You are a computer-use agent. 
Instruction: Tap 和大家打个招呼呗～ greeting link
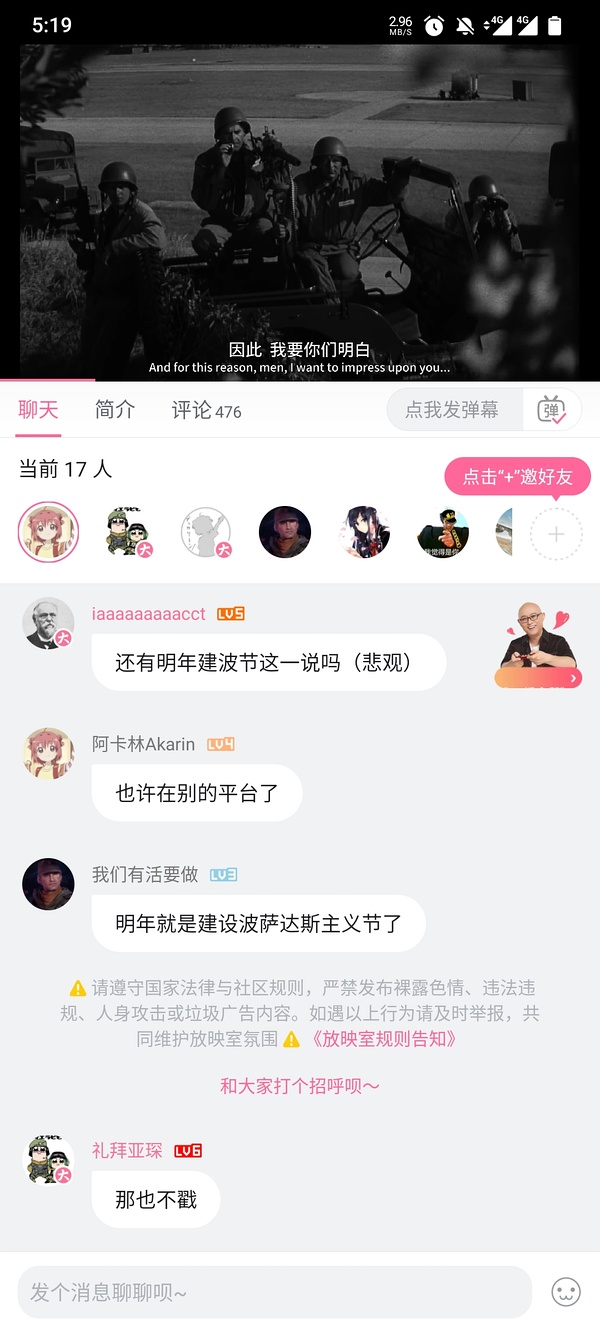(300, 1085)
